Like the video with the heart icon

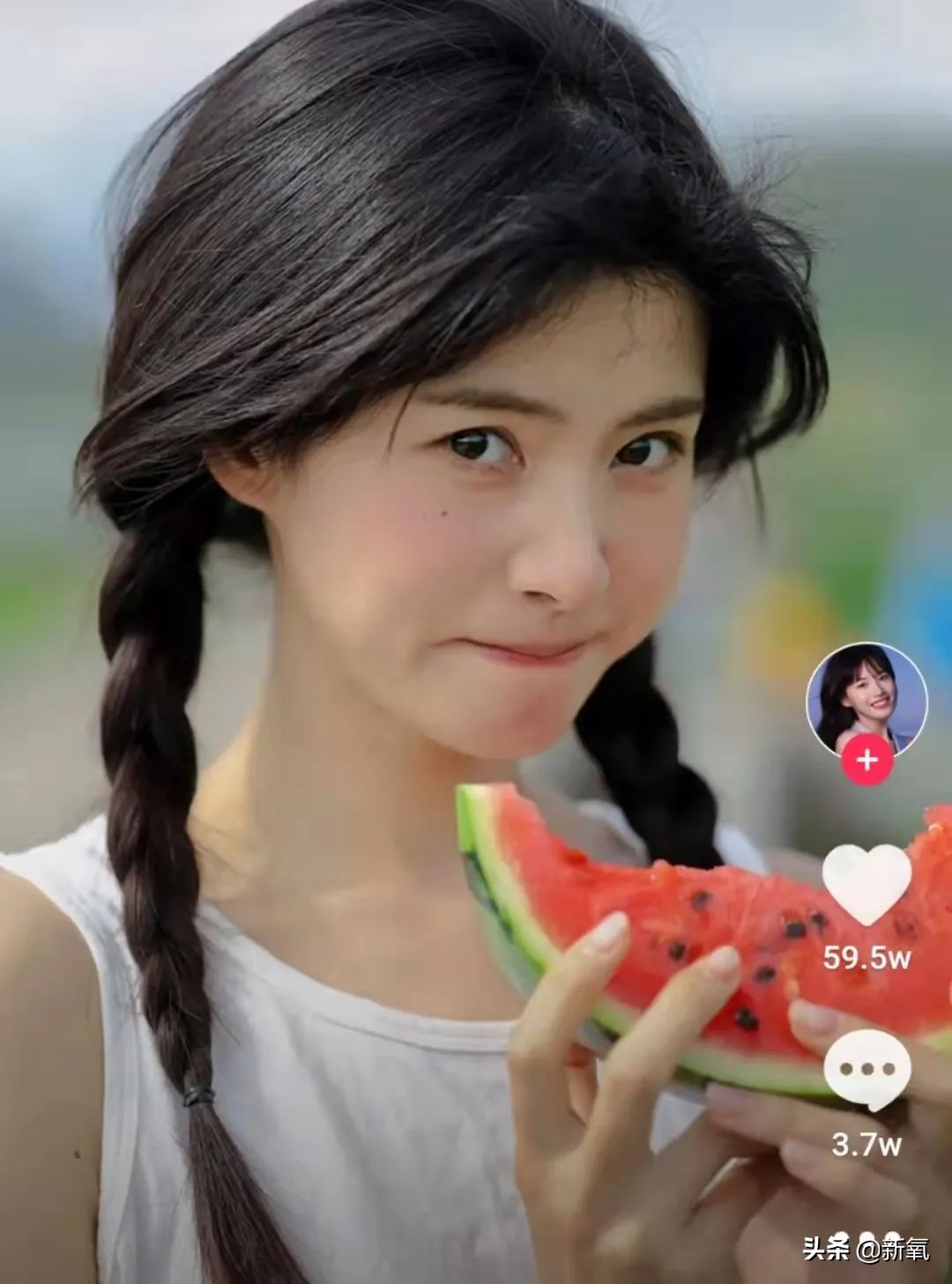click(866, 884)
